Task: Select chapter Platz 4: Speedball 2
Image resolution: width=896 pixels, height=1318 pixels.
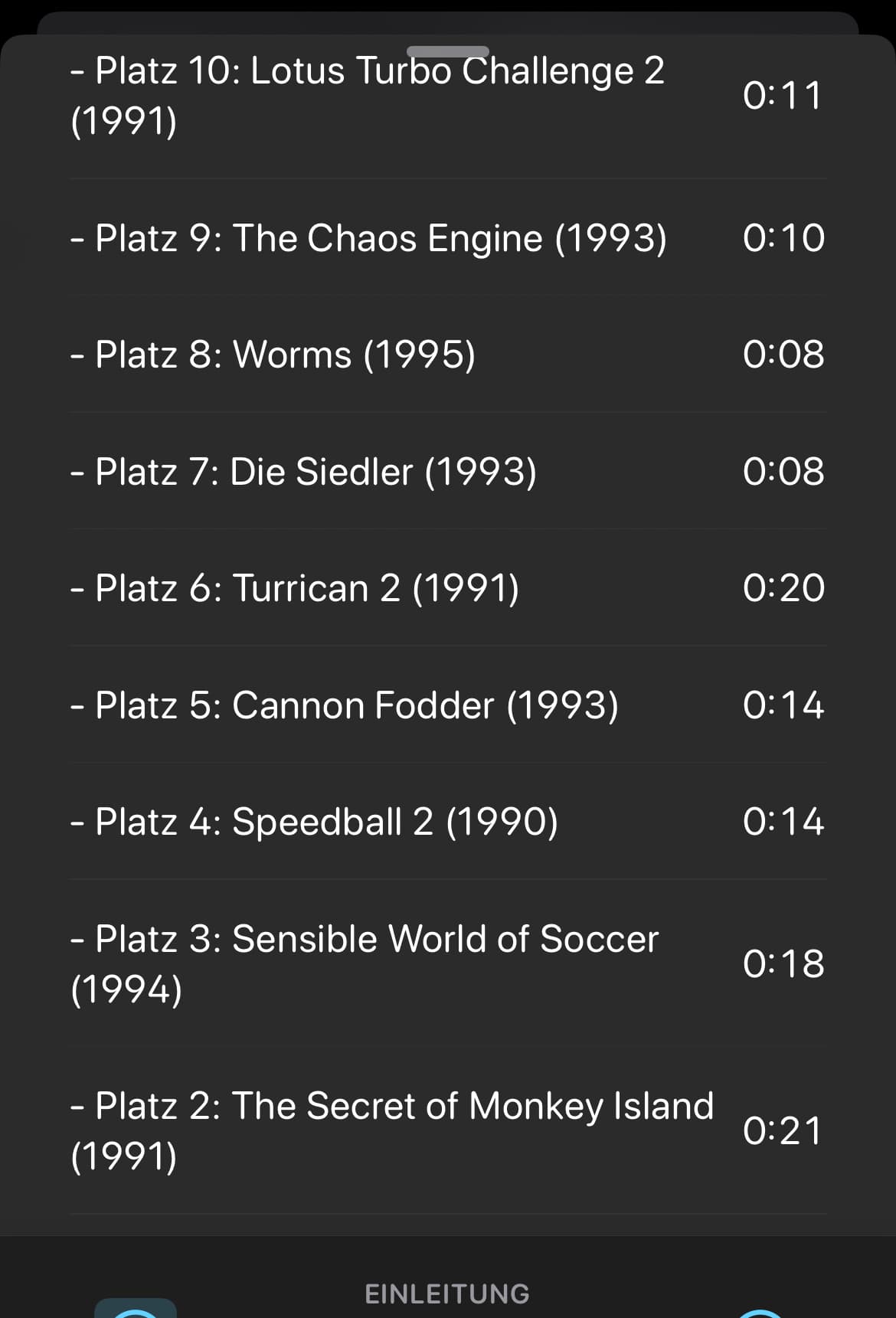Action: point(315,822)
